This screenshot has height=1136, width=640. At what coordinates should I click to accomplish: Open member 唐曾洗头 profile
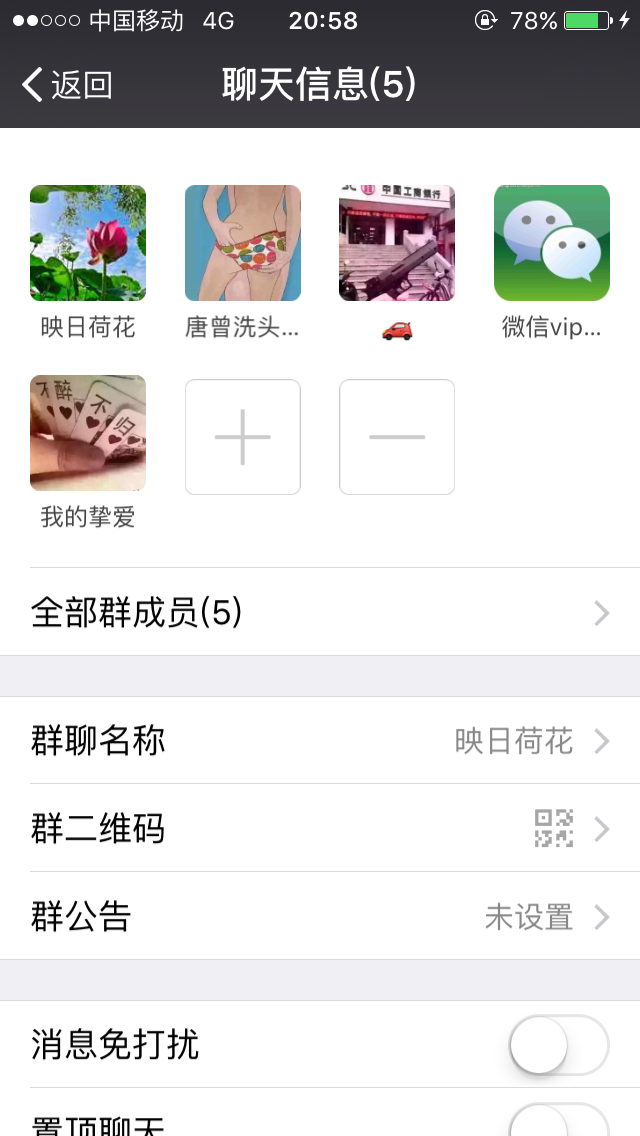tap(243, 243)
